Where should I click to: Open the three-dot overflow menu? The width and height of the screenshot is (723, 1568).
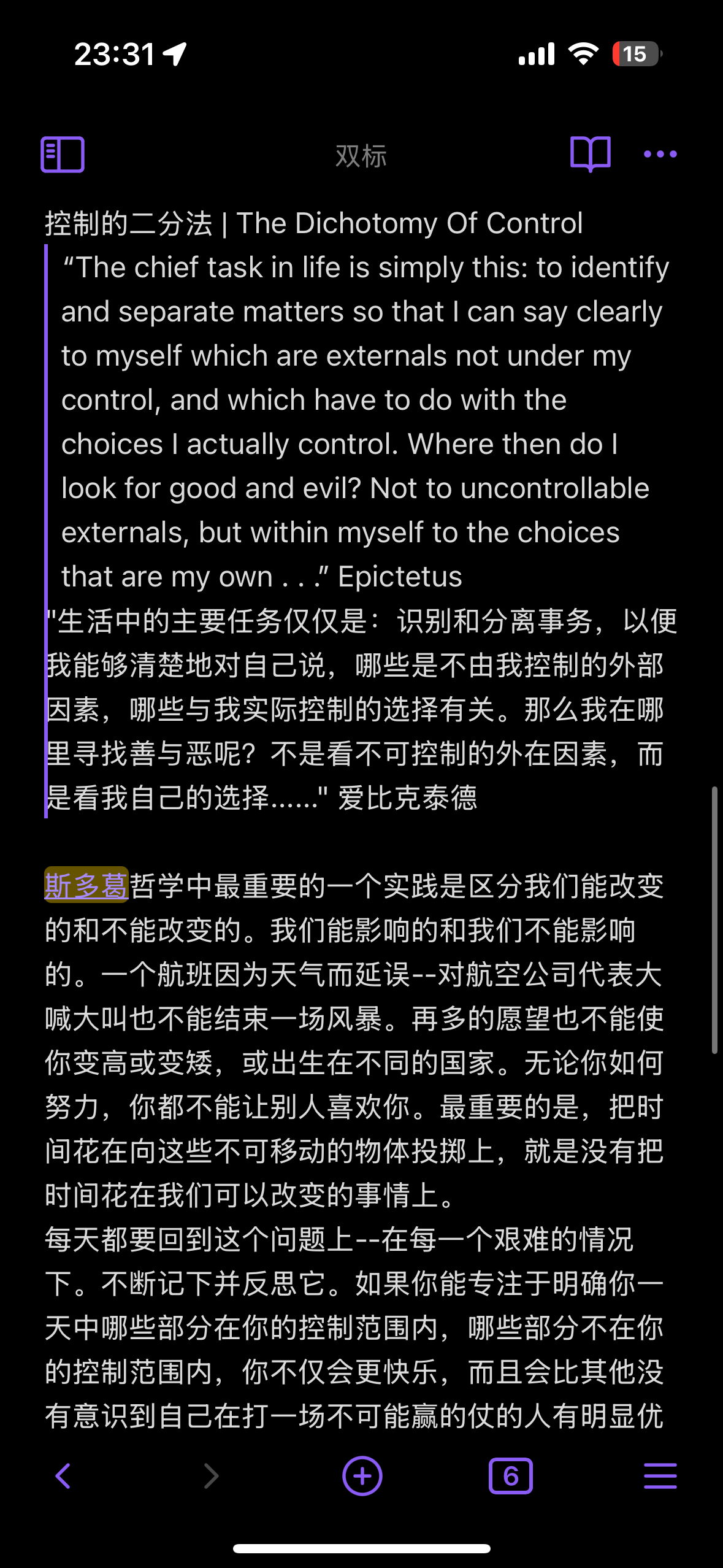pyautogui.click(x=660, y=155)
